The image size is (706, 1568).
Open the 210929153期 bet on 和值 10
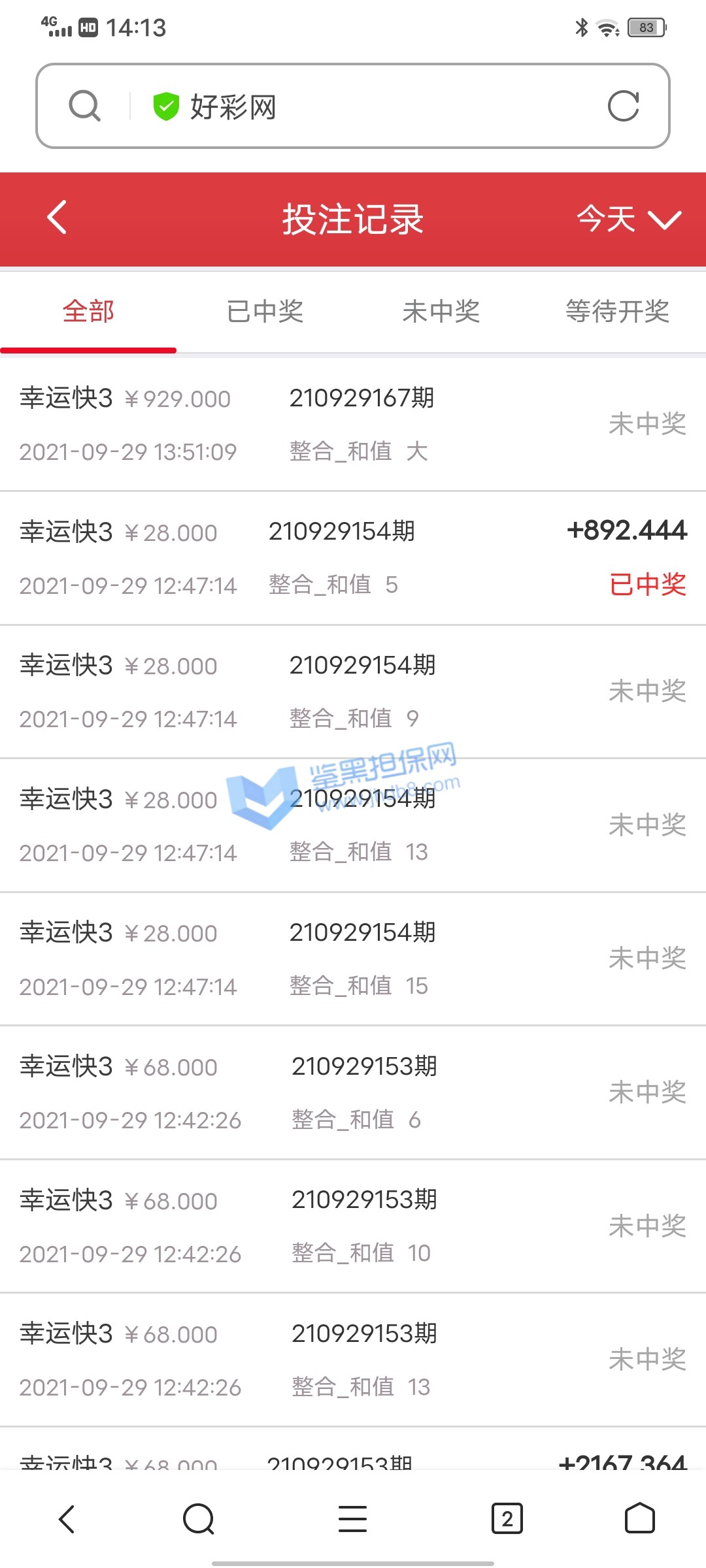[x=353, y=1226]
